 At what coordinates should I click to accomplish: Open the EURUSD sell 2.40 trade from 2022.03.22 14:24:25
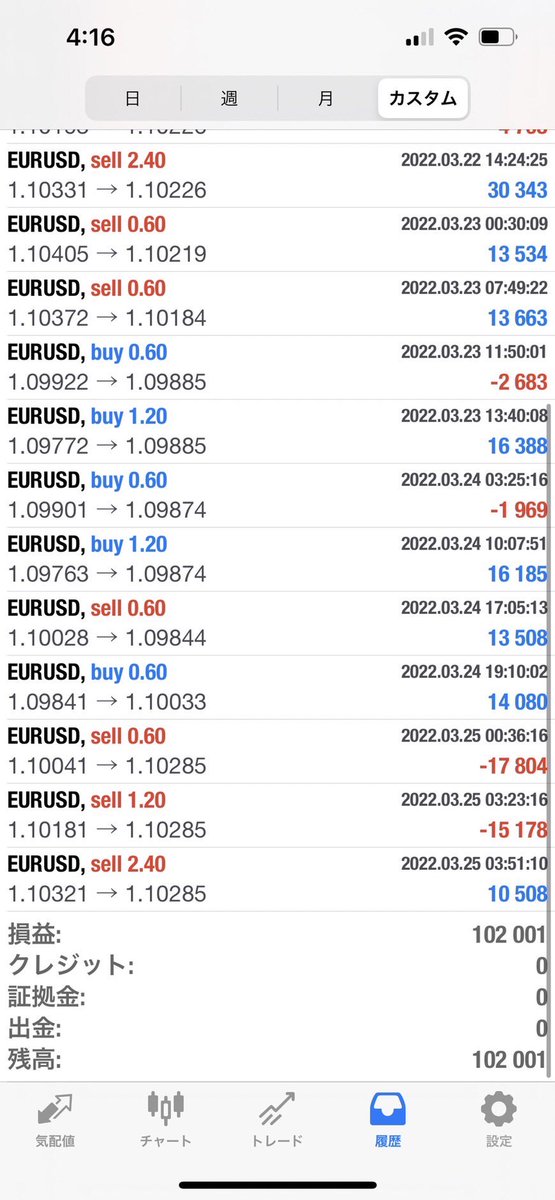277,175
